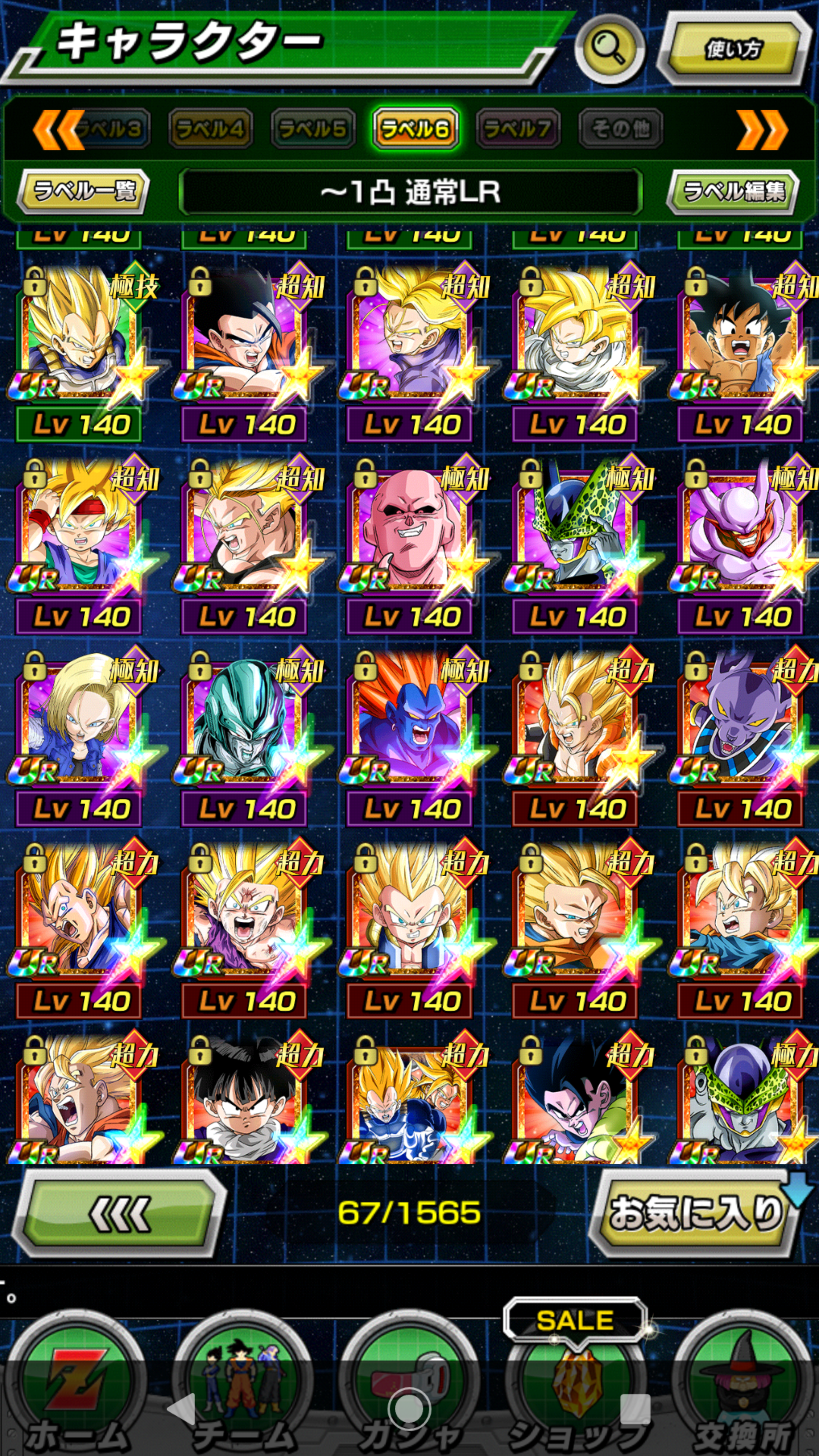The width and height of the screenshot is (819, 1456).
Task: Go to previous labels with left arrows
Action: [x=56, y=130]
